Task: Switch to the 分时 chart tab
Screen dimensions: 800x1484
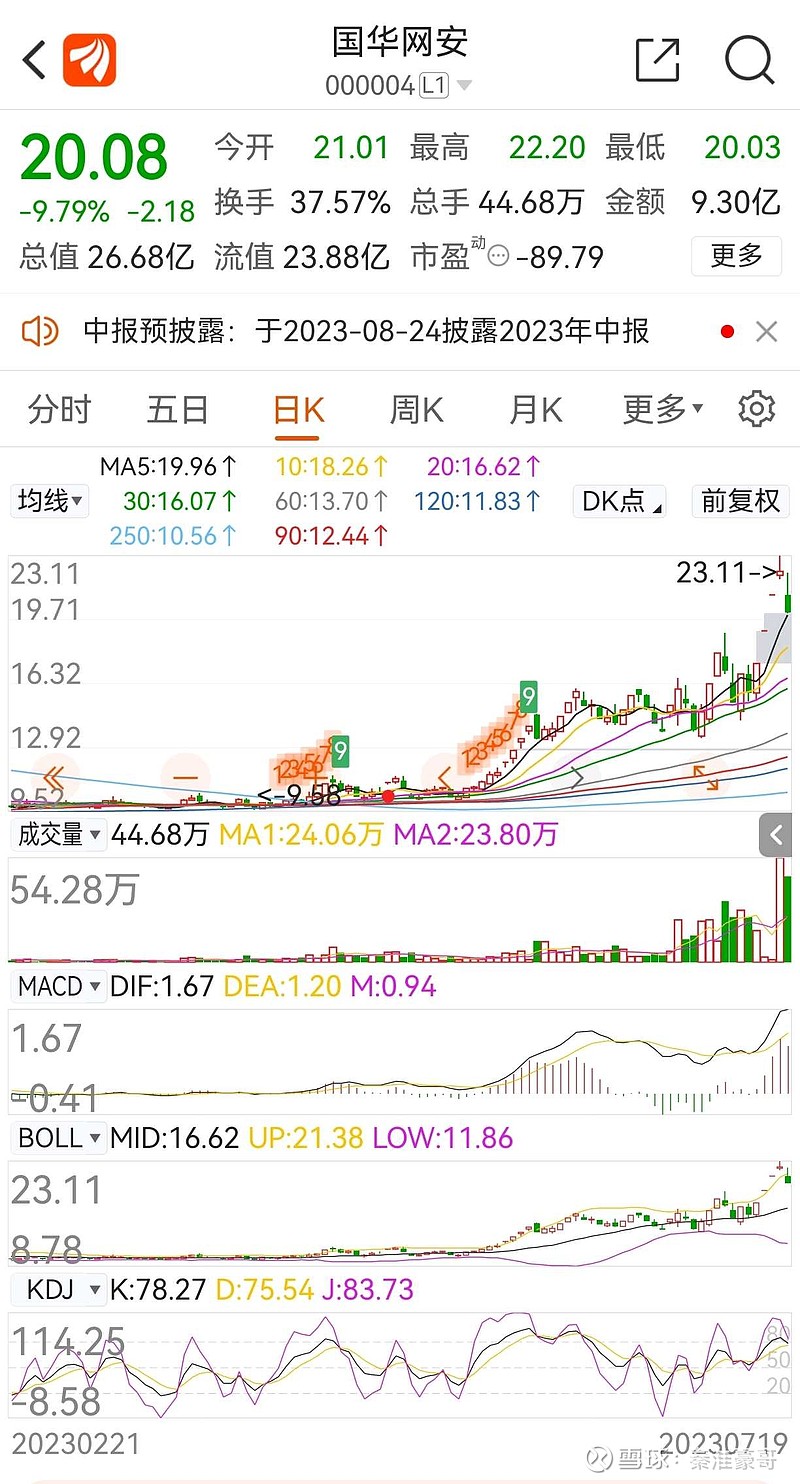Action: point(59,410)
